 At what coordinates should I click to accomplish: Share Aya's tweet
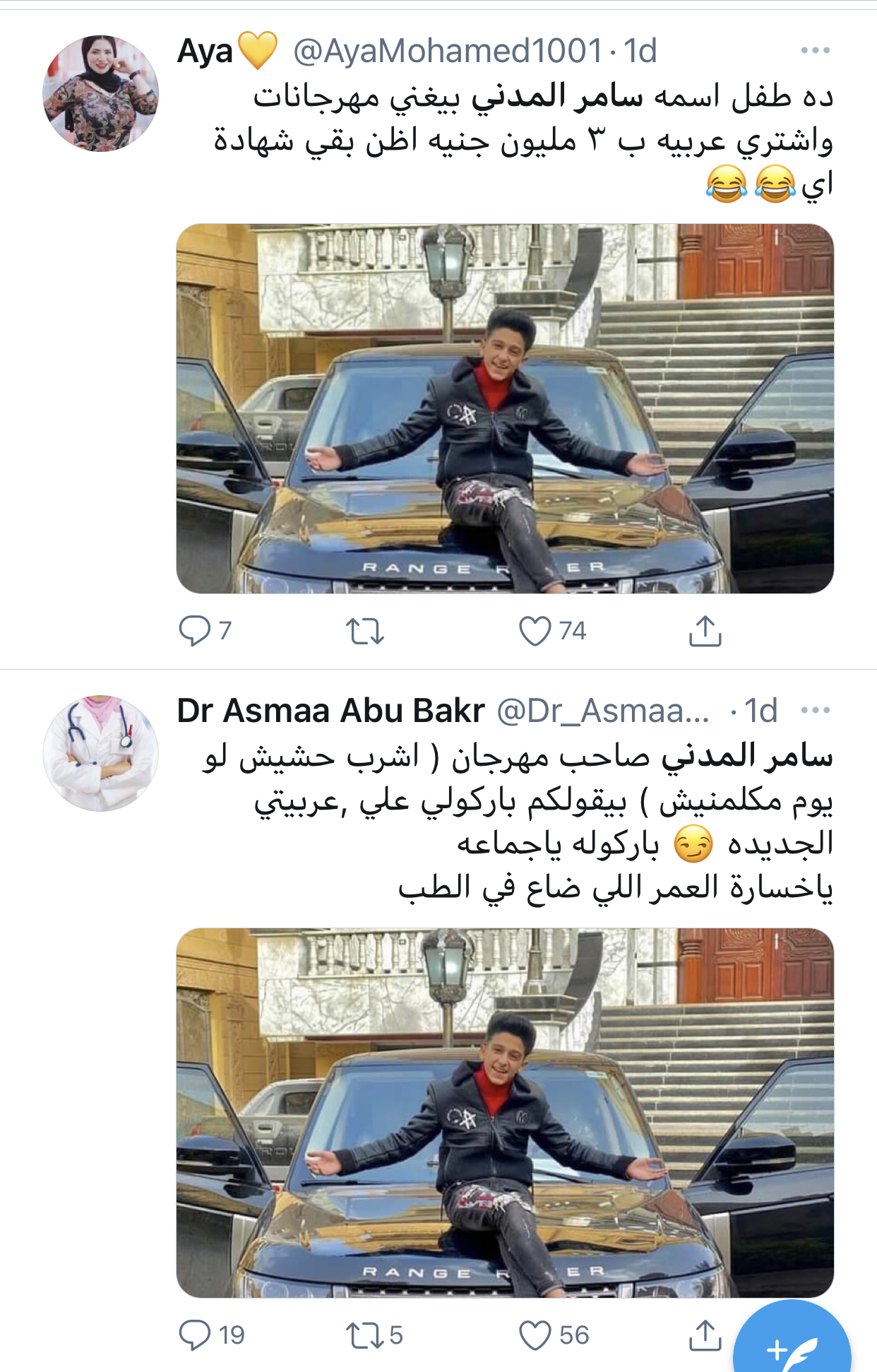tap(705, 631)
